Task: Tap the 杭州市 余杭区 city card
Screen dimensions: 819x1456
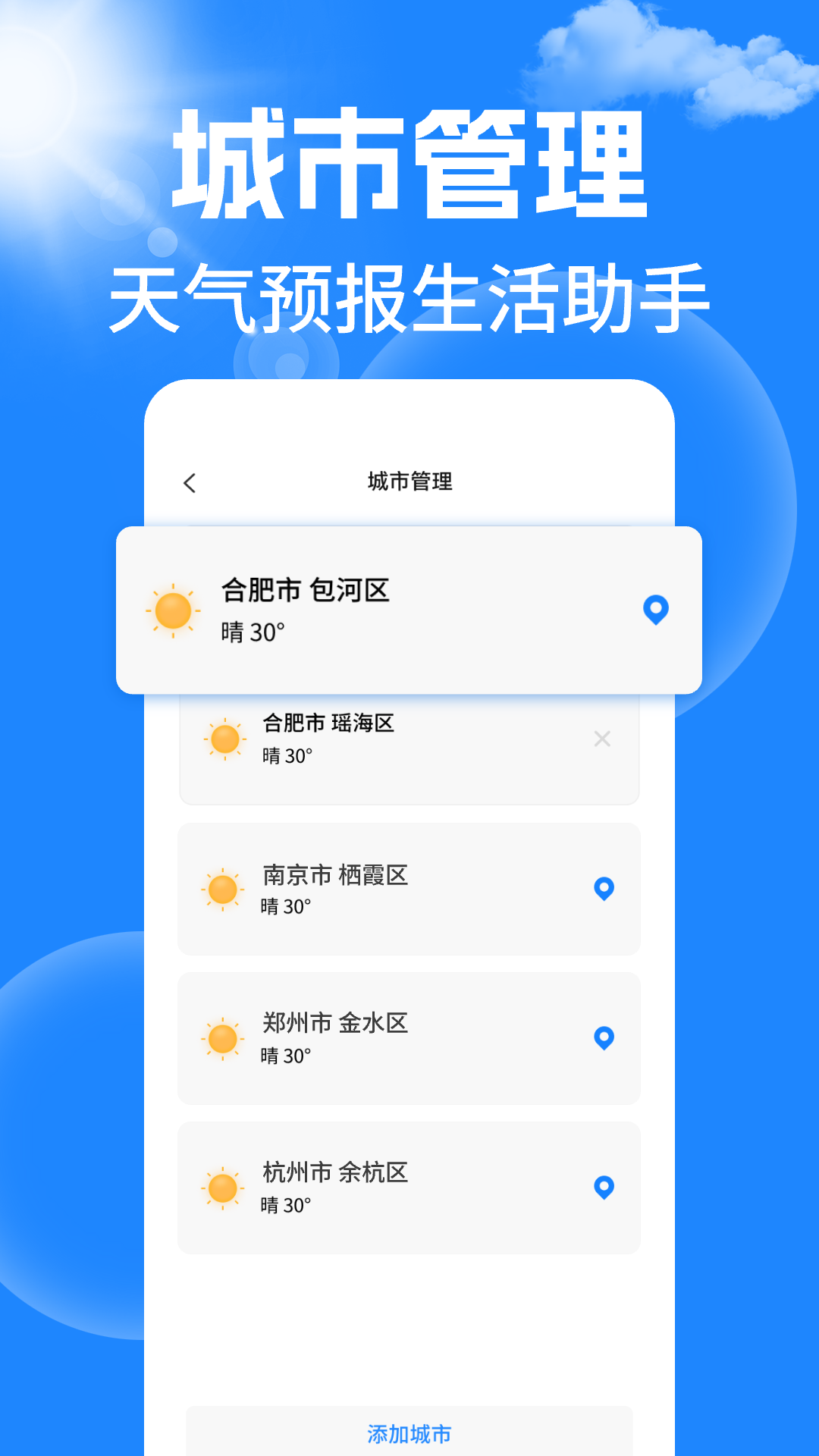Action: (x=408, y=1186)
